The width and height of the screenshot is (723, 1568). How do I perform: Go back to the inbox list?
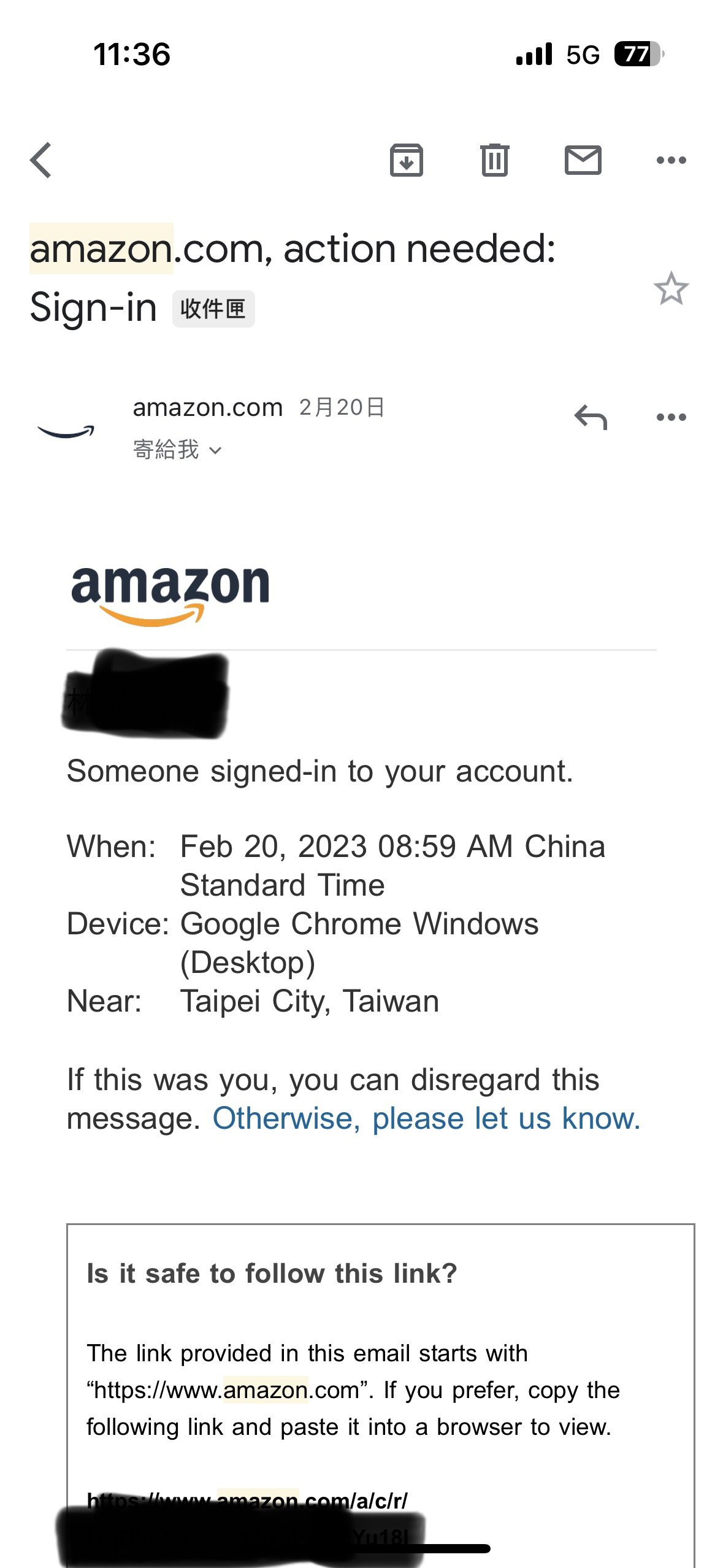[x=41, y=160]
